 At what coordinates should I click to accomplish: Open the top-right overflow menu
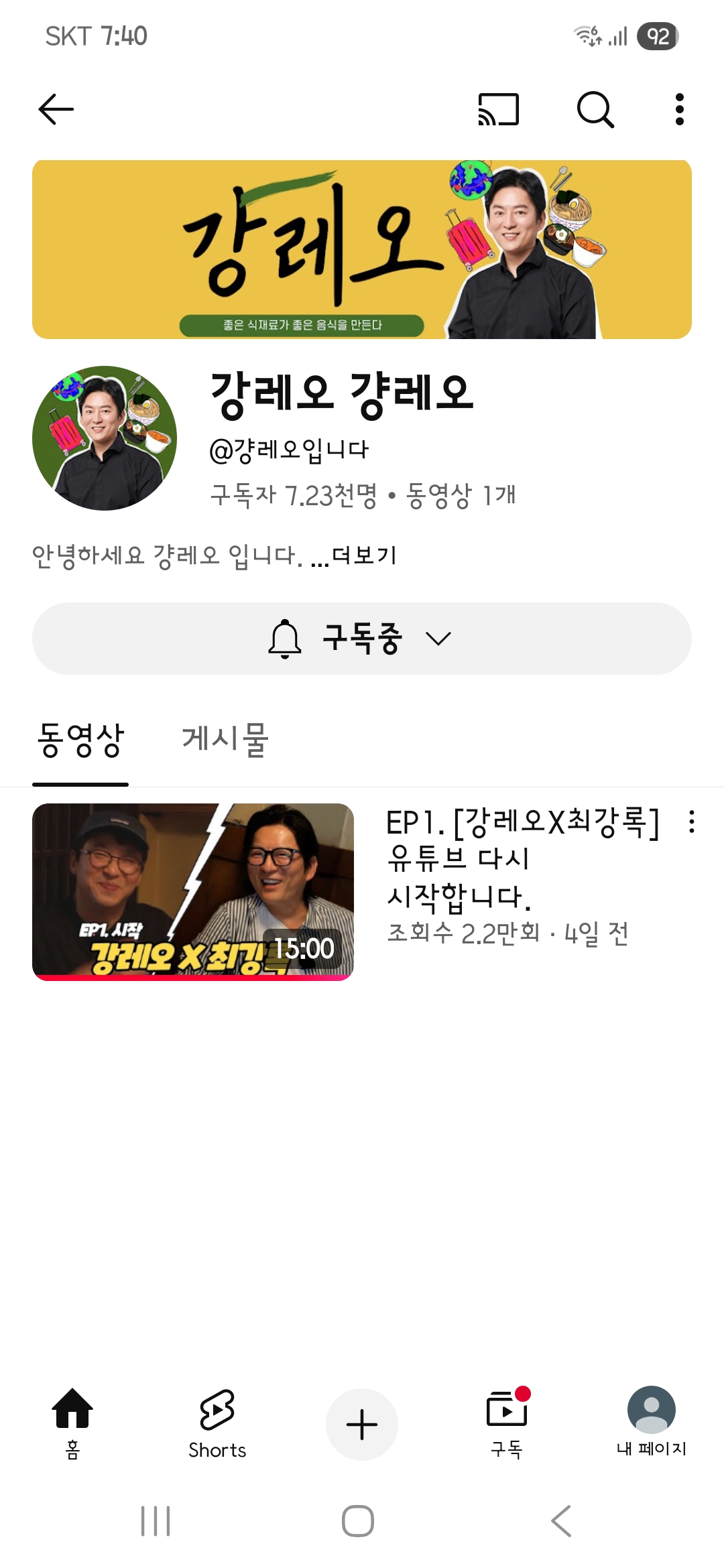tap(679, 109)
